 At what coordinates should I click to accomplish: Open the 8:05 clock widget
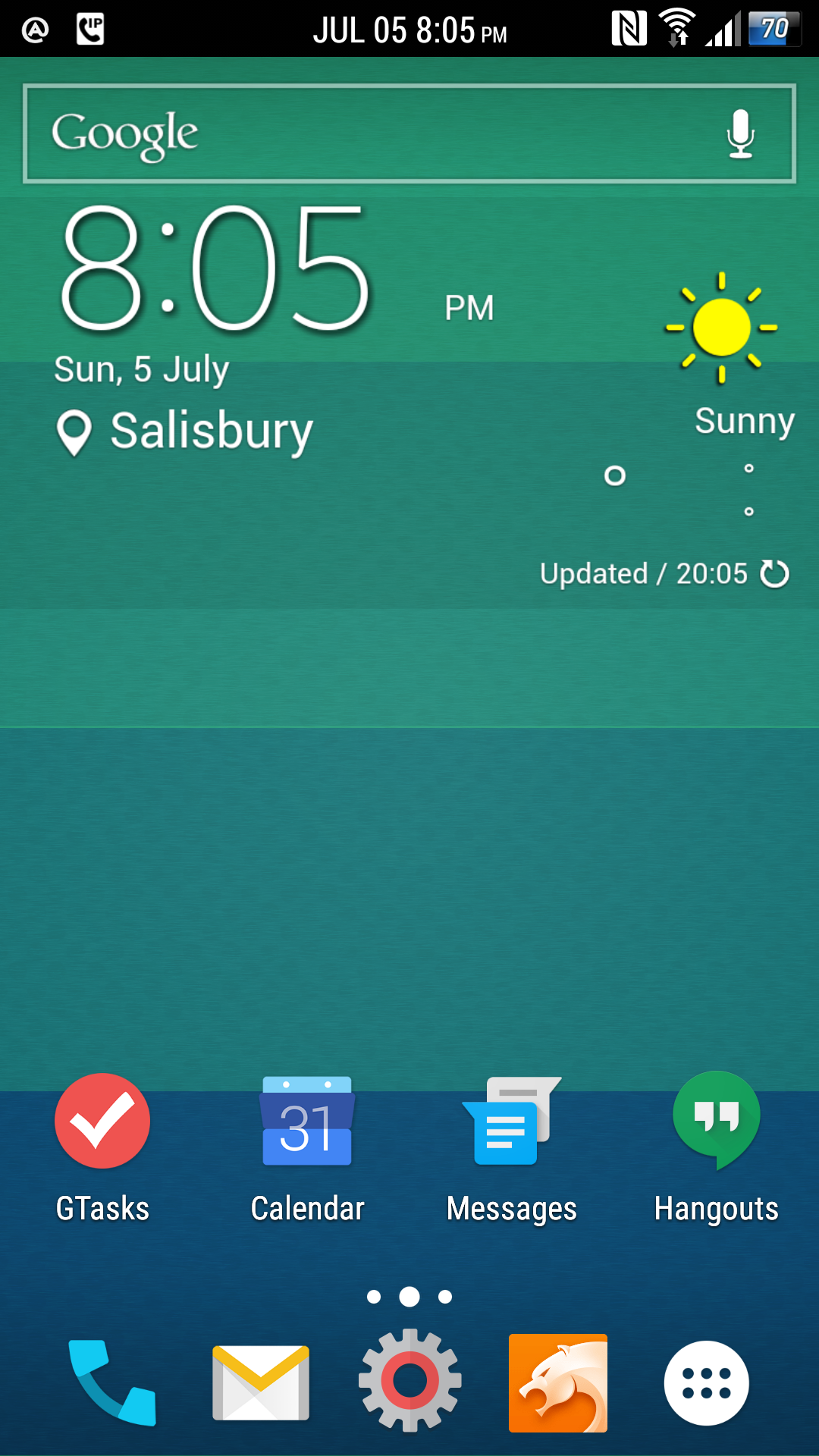pyautogui.click(x=215, y=269)
